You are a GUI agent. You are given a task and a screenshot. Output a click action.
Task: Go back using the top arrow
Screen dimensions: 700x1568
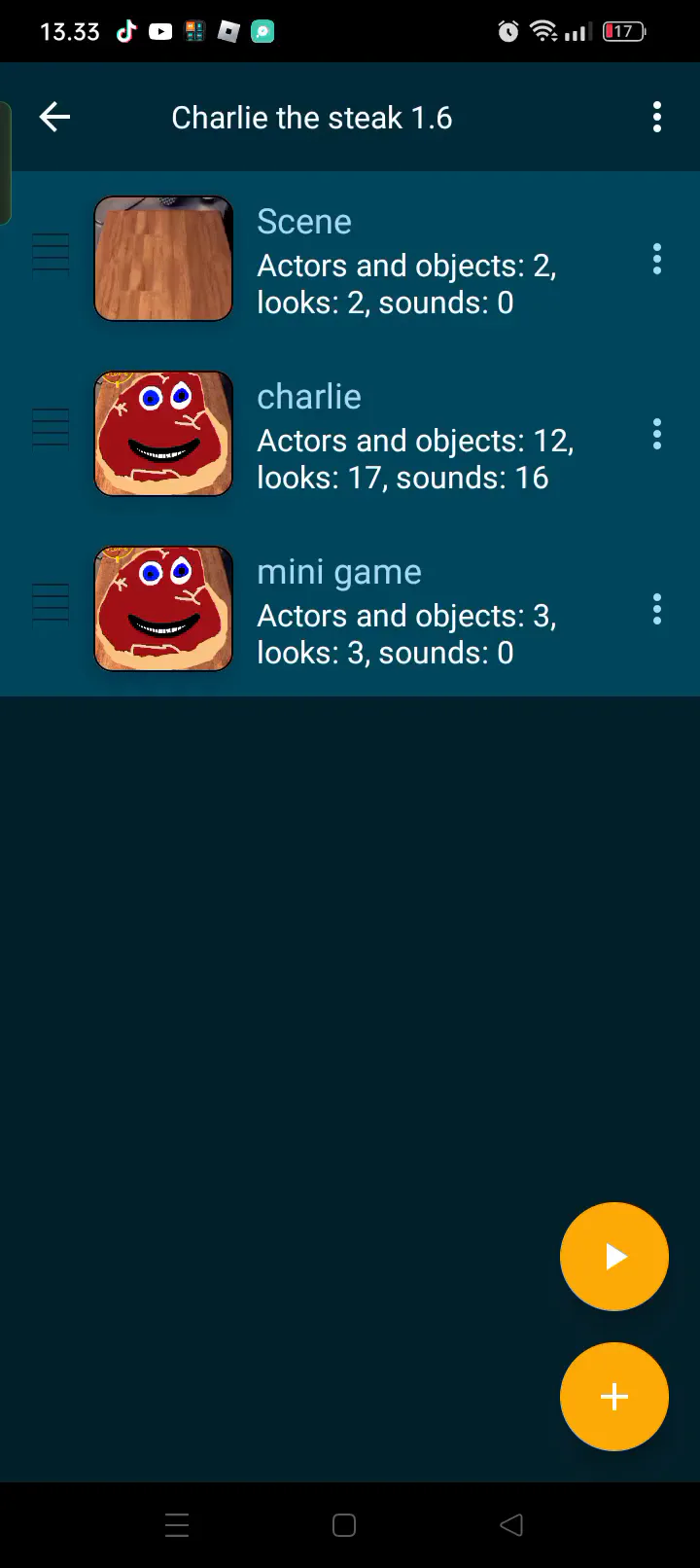click(54, 118)
